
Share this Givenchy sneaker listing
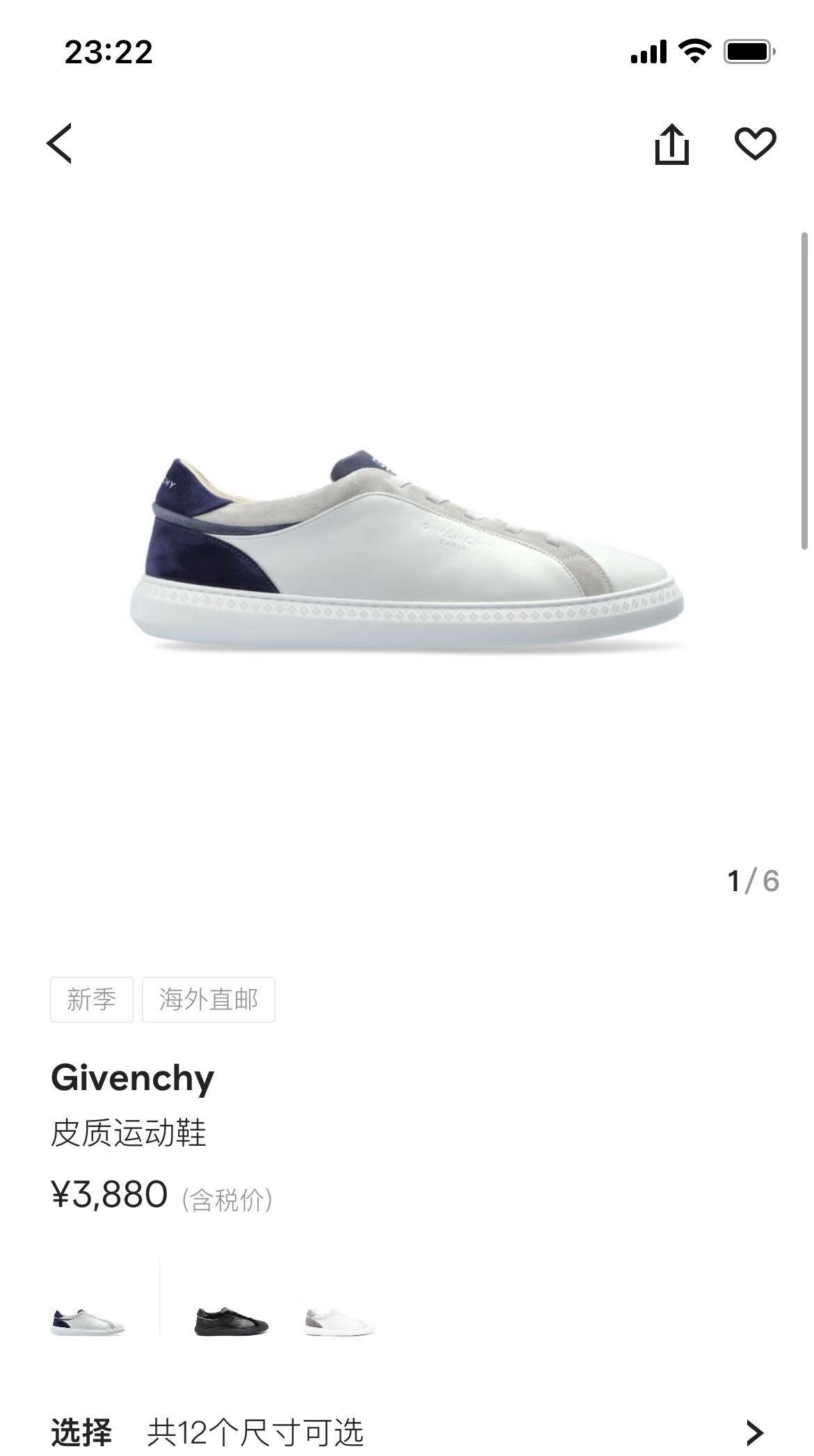[x=671, y=144]
